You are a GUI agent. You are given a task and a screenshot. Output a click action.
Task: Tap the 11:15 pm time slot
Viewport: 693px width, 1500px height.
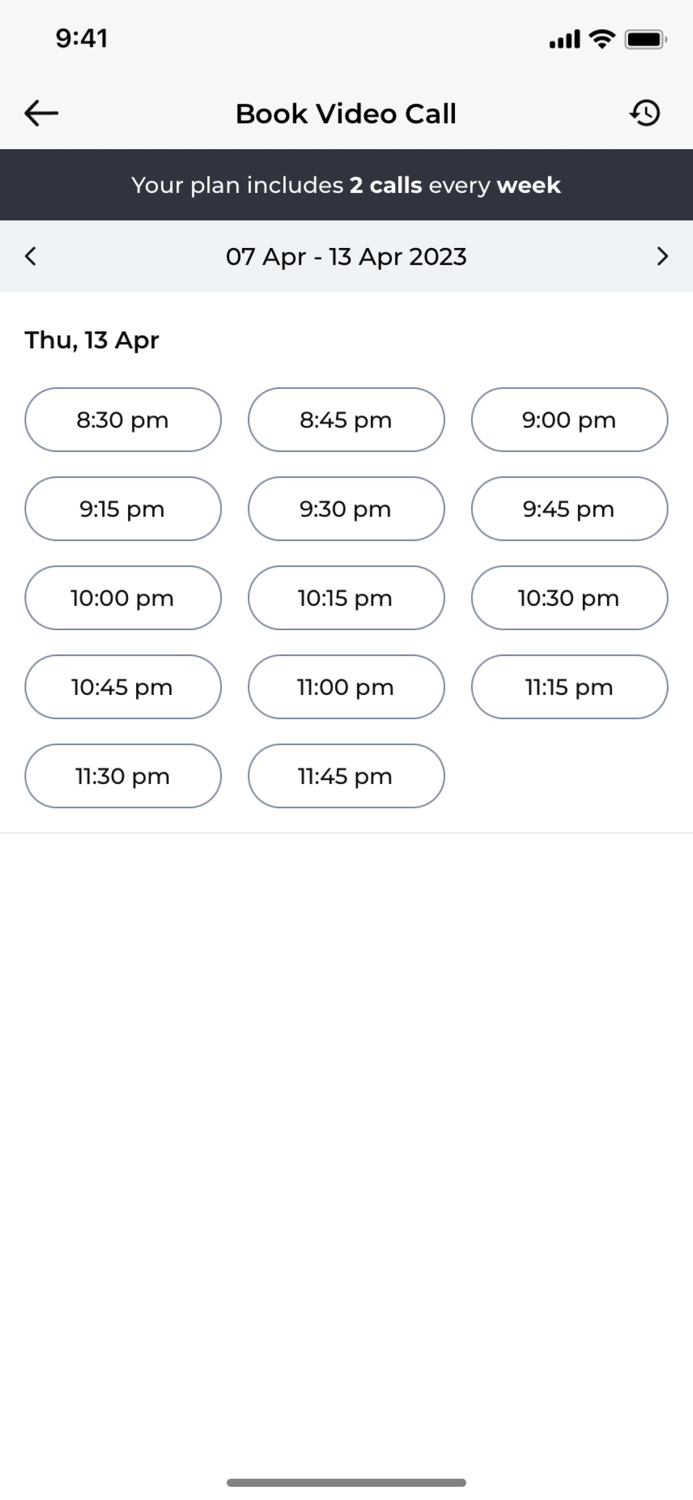pos(569,687)
